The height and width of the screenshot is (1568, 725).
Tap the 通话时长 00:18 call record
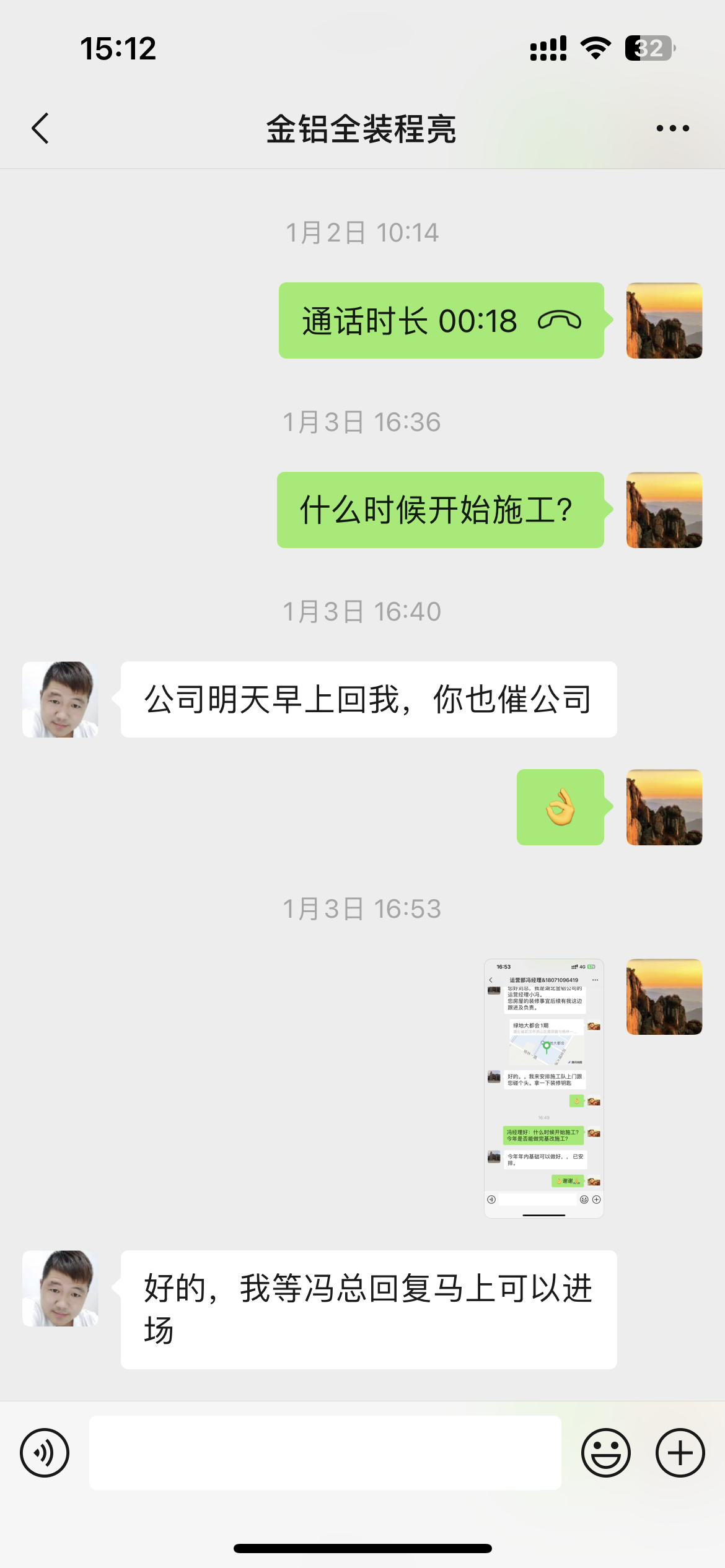[441, 321]
